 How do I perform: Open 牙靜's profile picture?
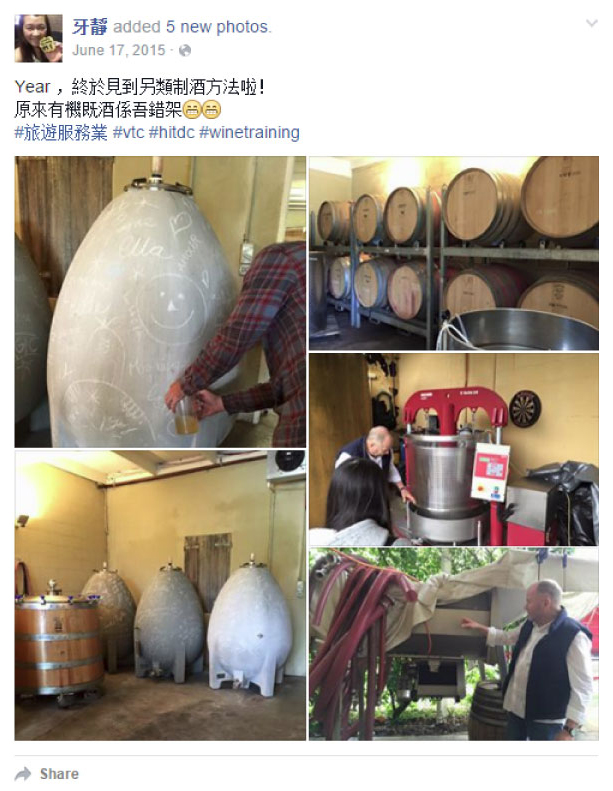38,38
